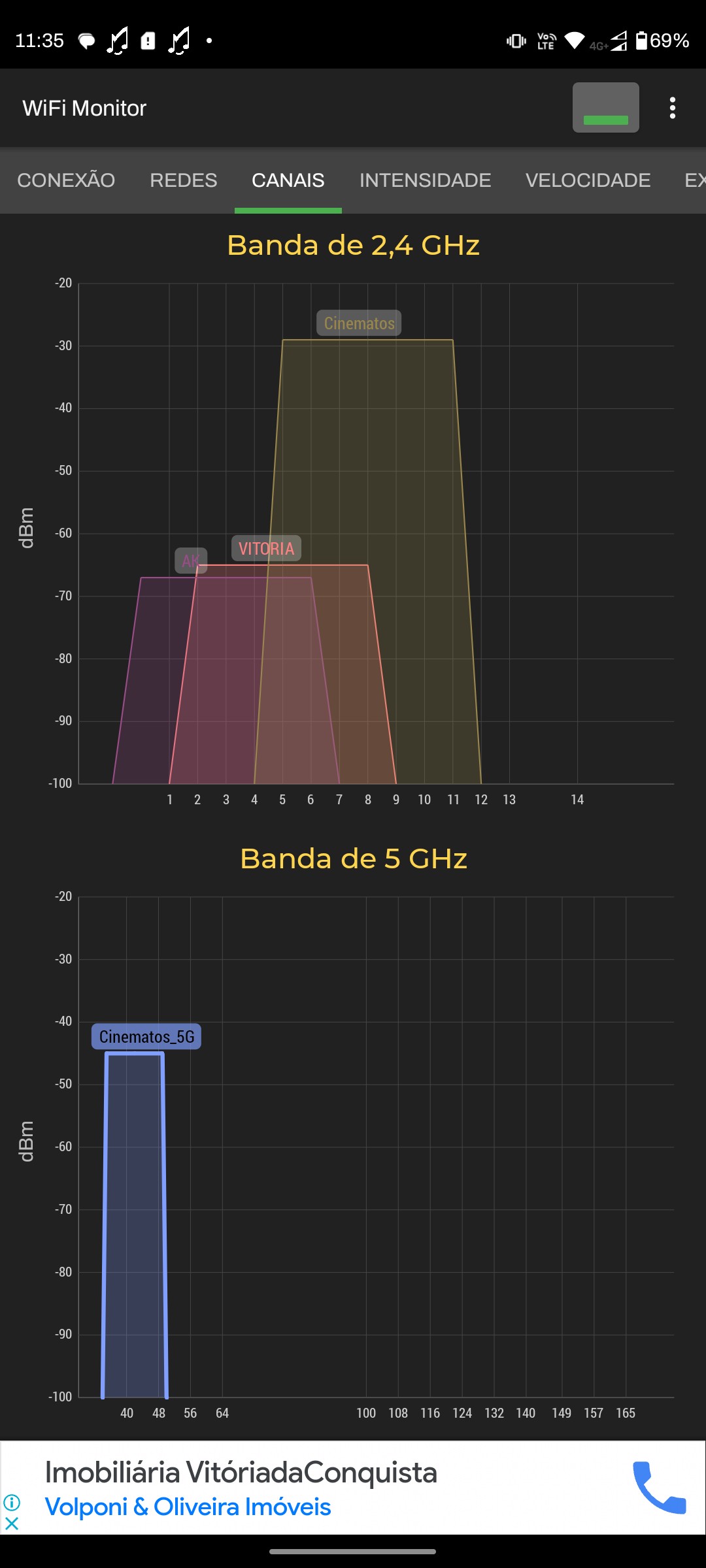Close the ad with the X icon
This screenshot has height=1568, width=706.
pos(12,1524)
